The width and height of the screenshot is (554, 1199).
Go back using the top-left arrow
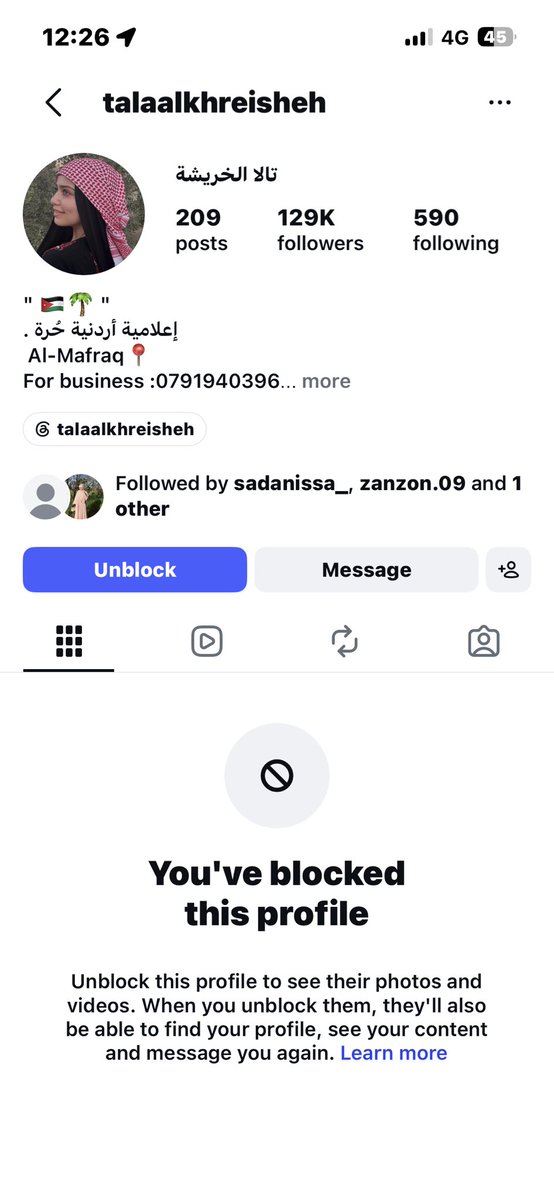coord(53,102)
